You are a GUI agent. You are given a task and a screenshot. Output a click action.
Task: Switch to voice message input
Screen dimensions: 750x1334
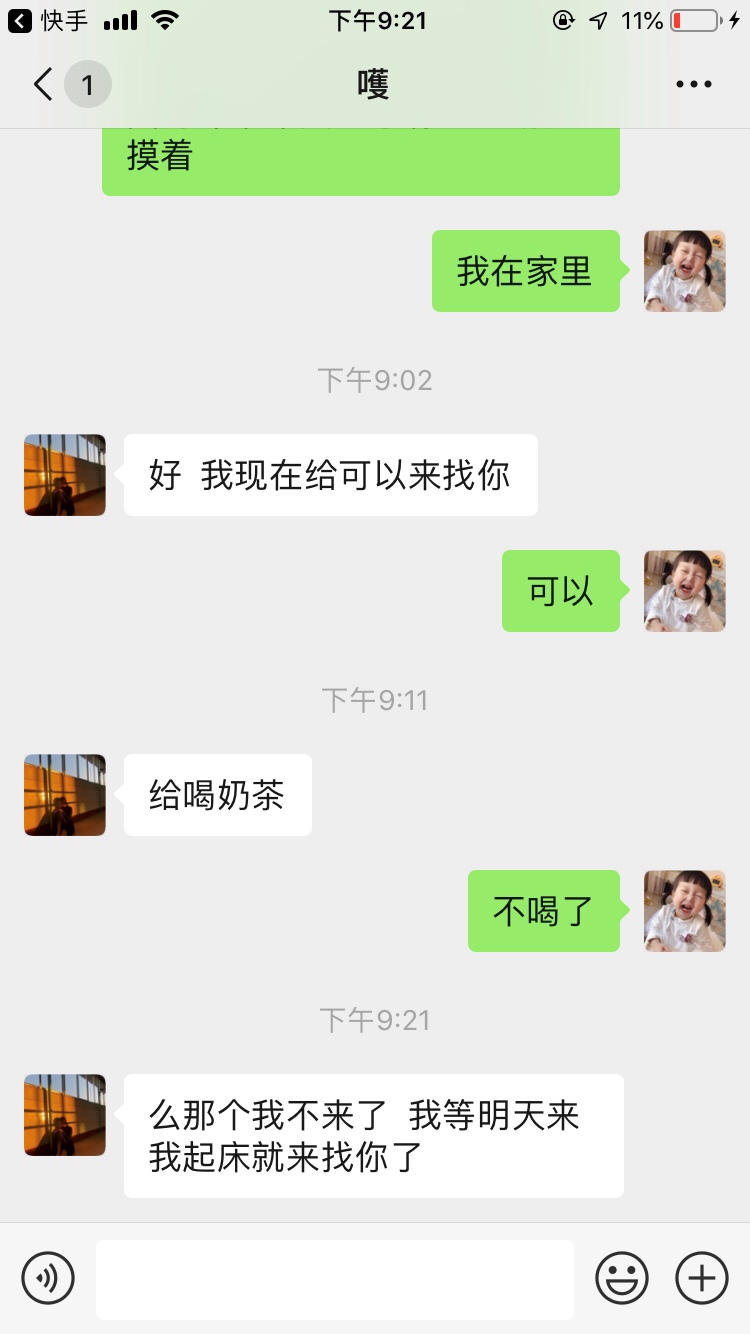pyautogui.click(x=48, y=1278)
